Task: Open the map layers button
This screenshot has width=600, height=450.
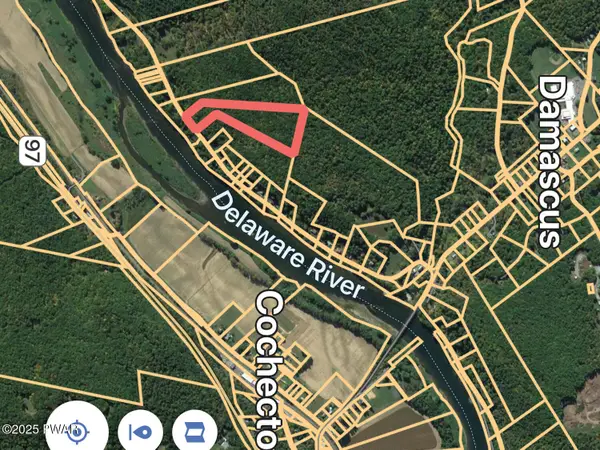Action: (x=194, y=432)
